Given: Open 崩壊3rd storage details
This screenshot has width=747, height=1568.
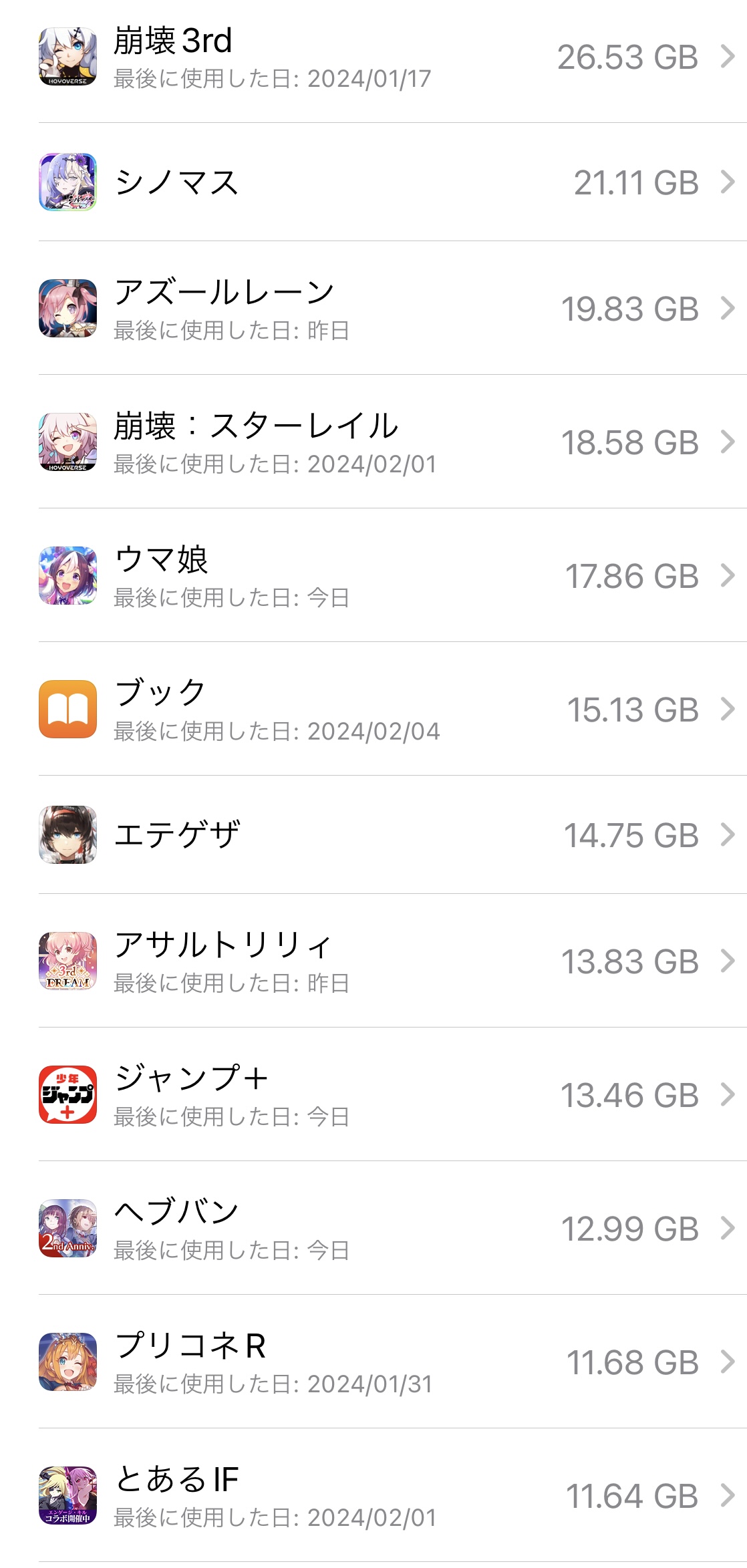Looking at the screenshot, I should 374,57.
